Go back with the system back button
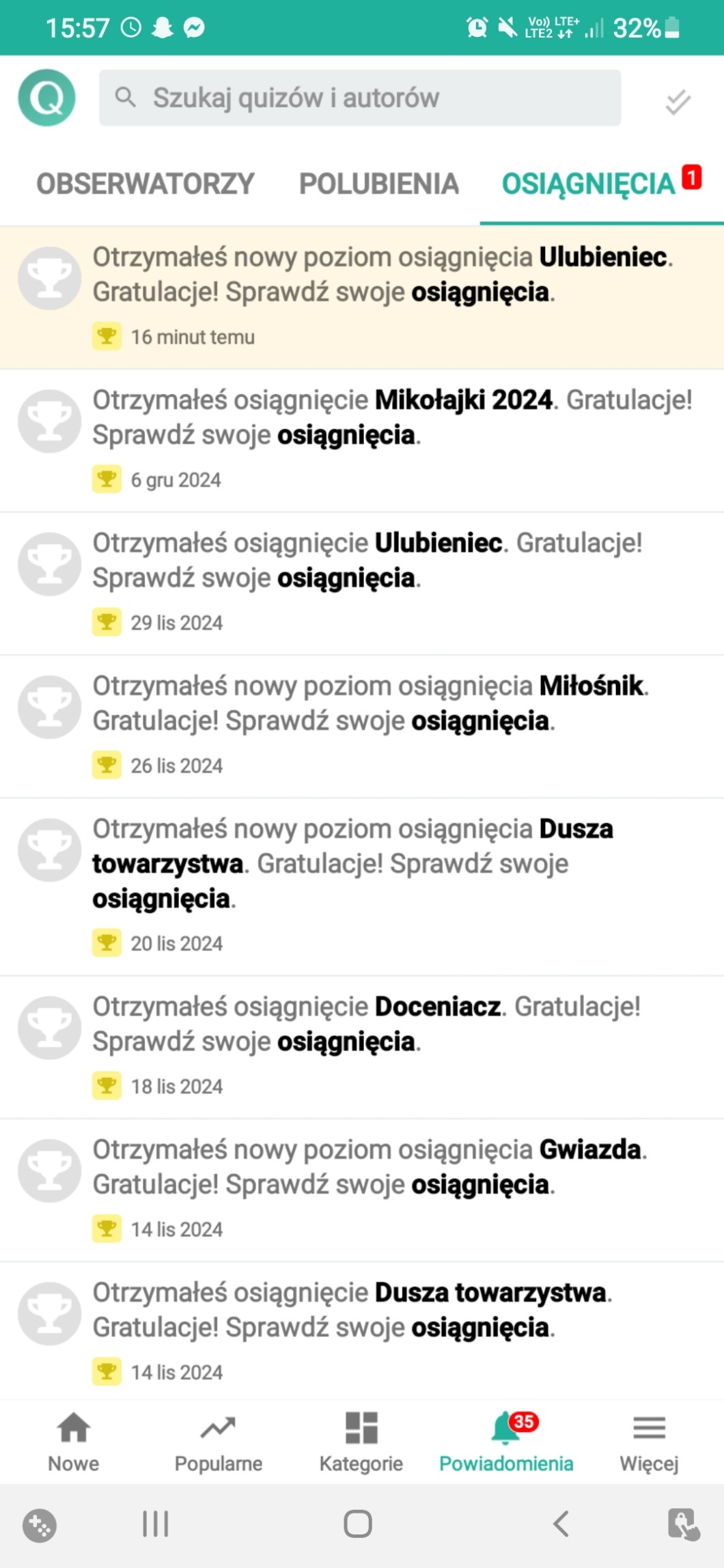 [561, 1524]
